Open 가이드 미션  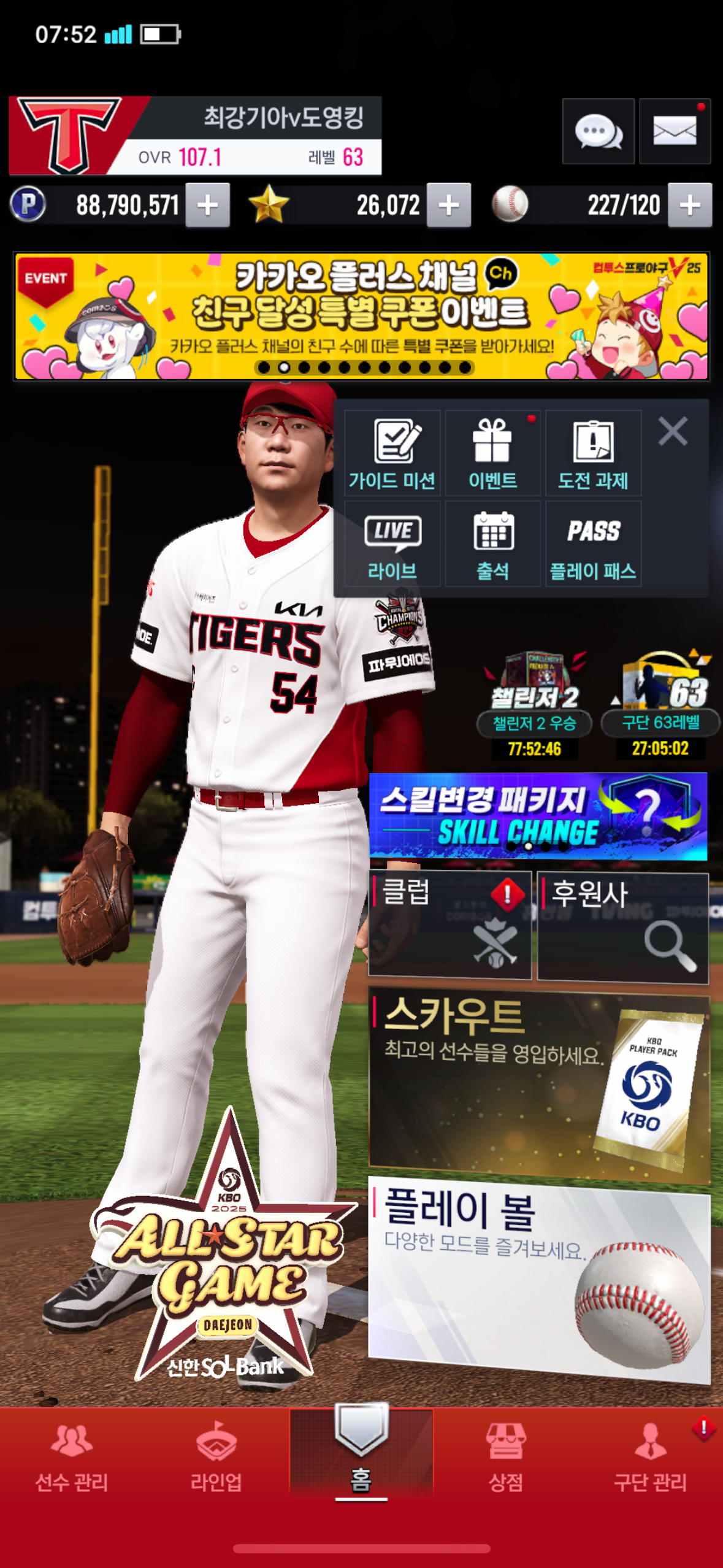coord(392,453)
